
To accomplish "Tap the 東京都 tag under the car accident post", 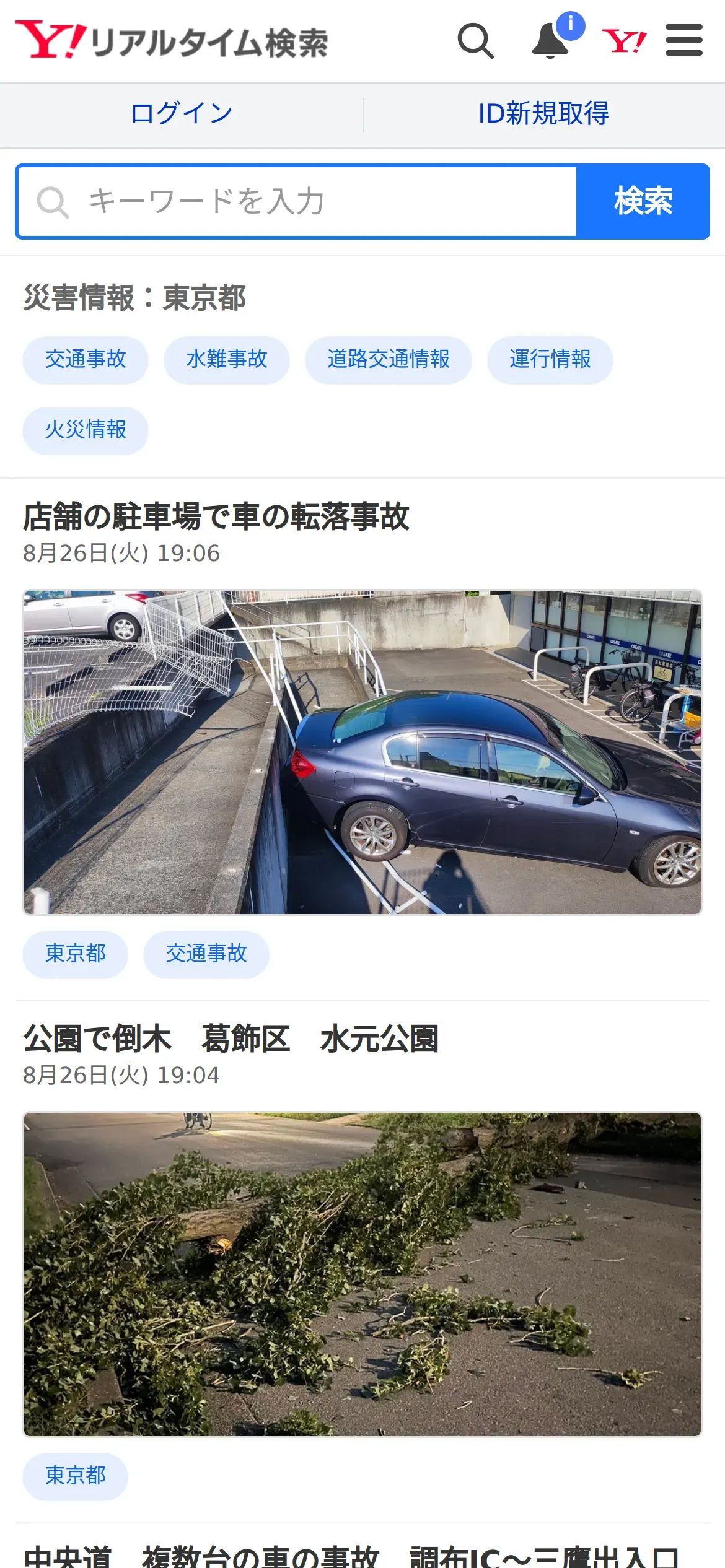I will pos(76,954).
